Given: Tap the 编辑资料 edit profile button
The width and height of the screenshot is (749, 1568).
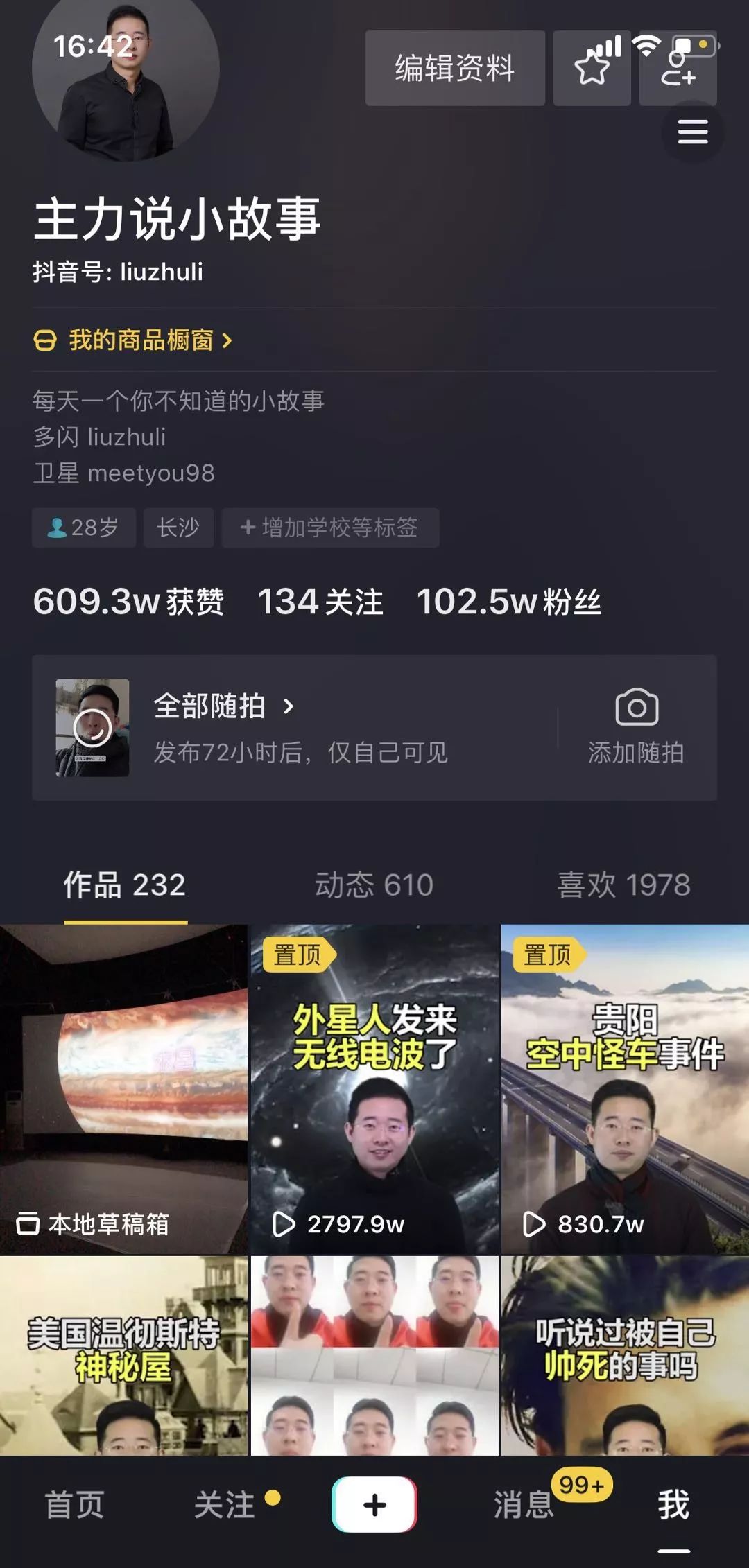Looking at the screenshot, I should click(455, 68).
